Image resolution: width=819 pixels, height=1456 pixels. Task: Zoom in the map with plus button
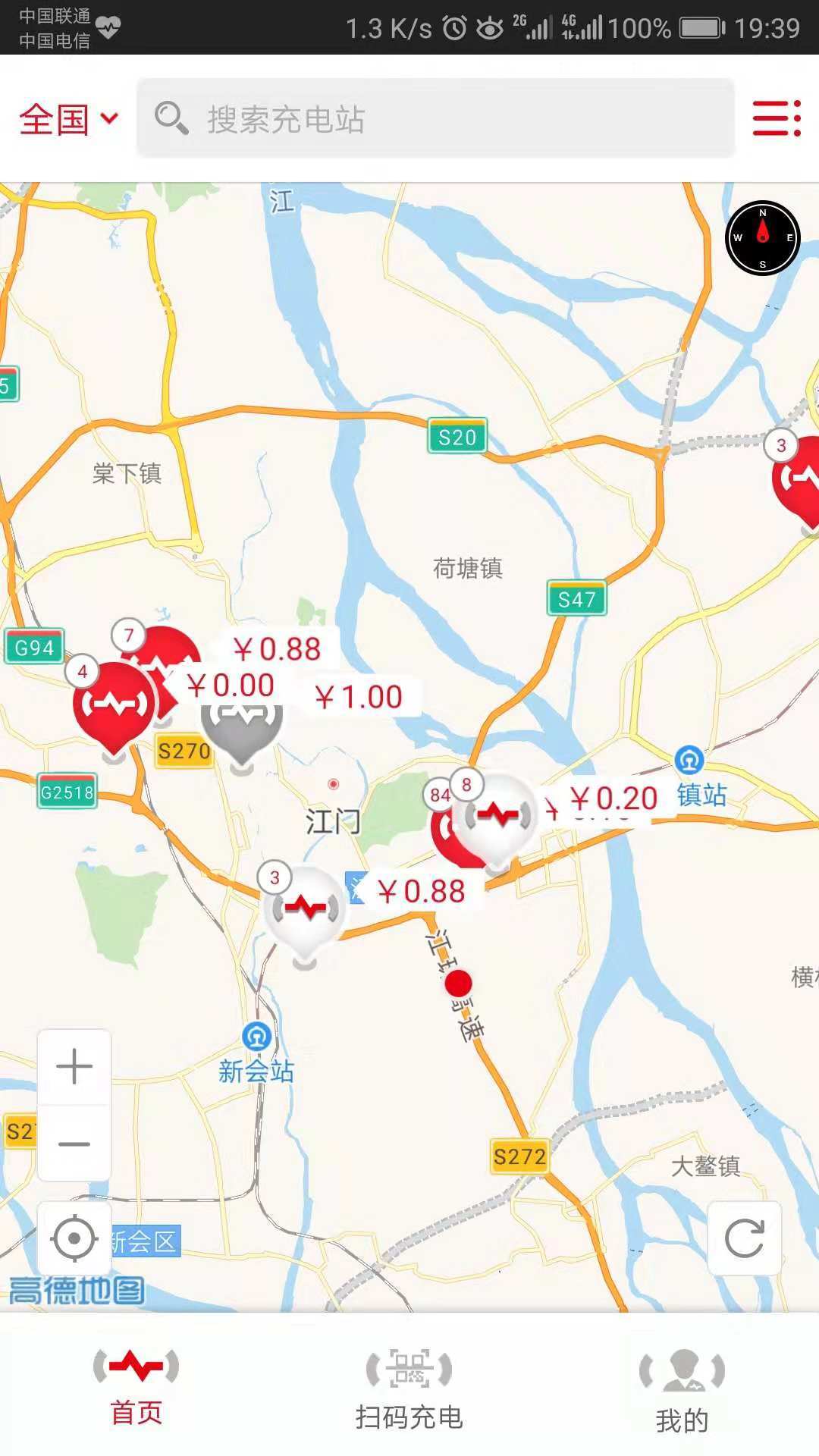(74, 1067)
